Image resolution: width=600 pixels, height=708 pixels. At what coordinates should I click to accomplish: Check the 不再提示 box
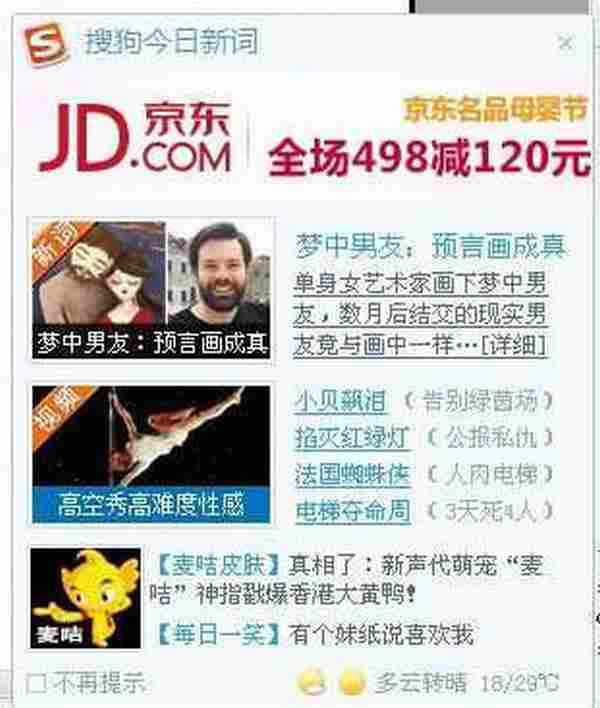coord(37,684)
